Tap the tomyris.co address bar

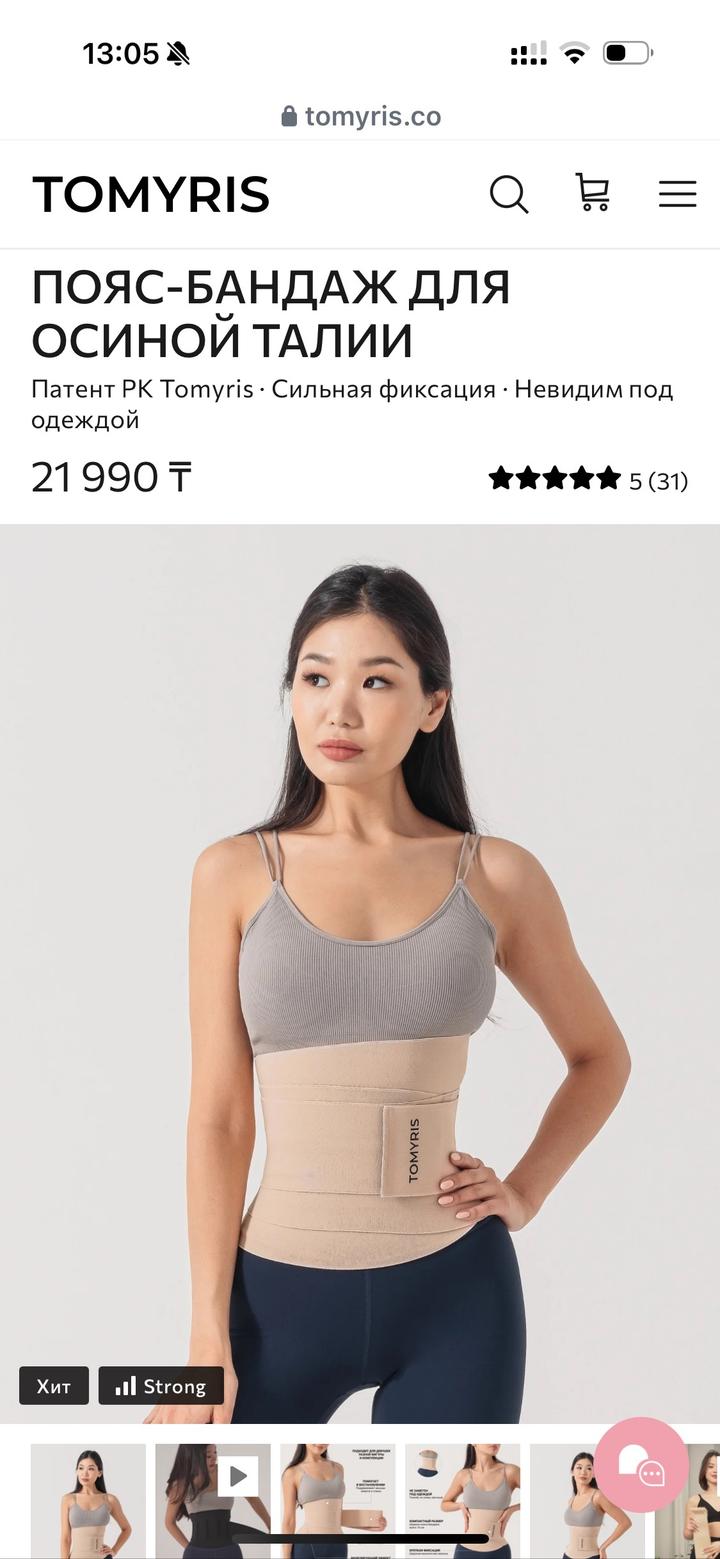(x=360, y=117)
